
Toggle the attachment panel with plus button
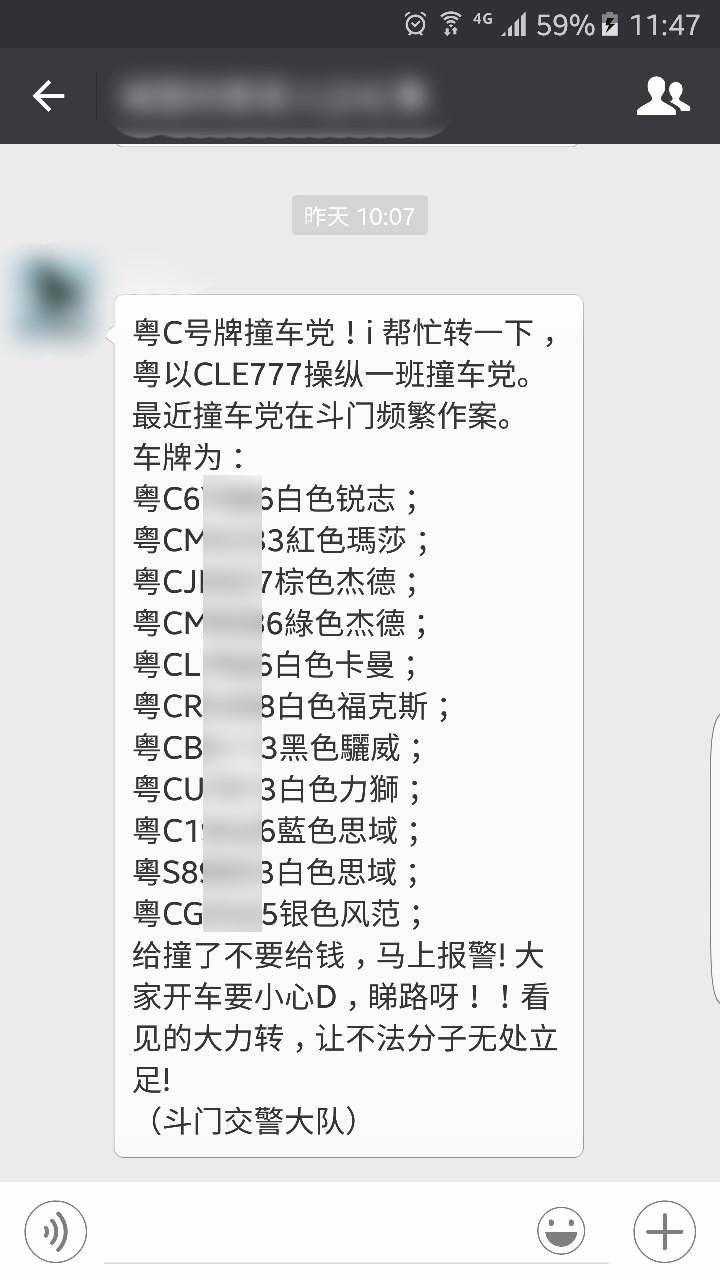(x=664, y=1231)
